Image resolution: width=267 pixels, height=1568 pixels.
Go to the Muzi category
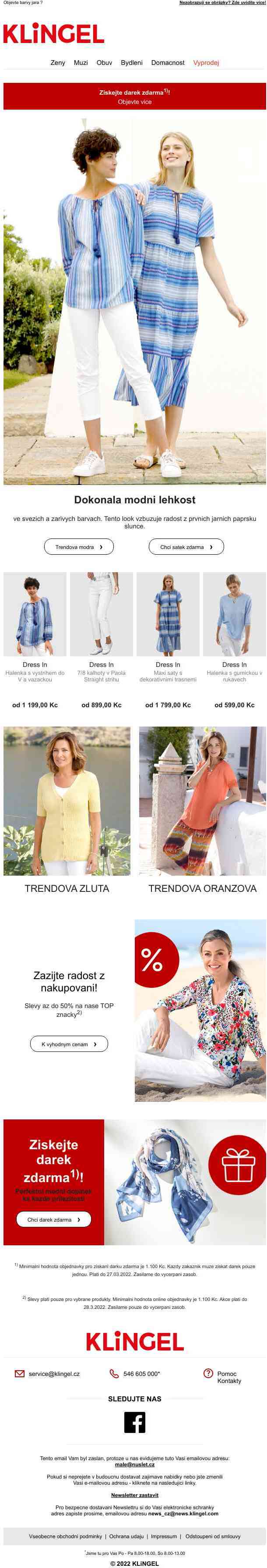81,63
